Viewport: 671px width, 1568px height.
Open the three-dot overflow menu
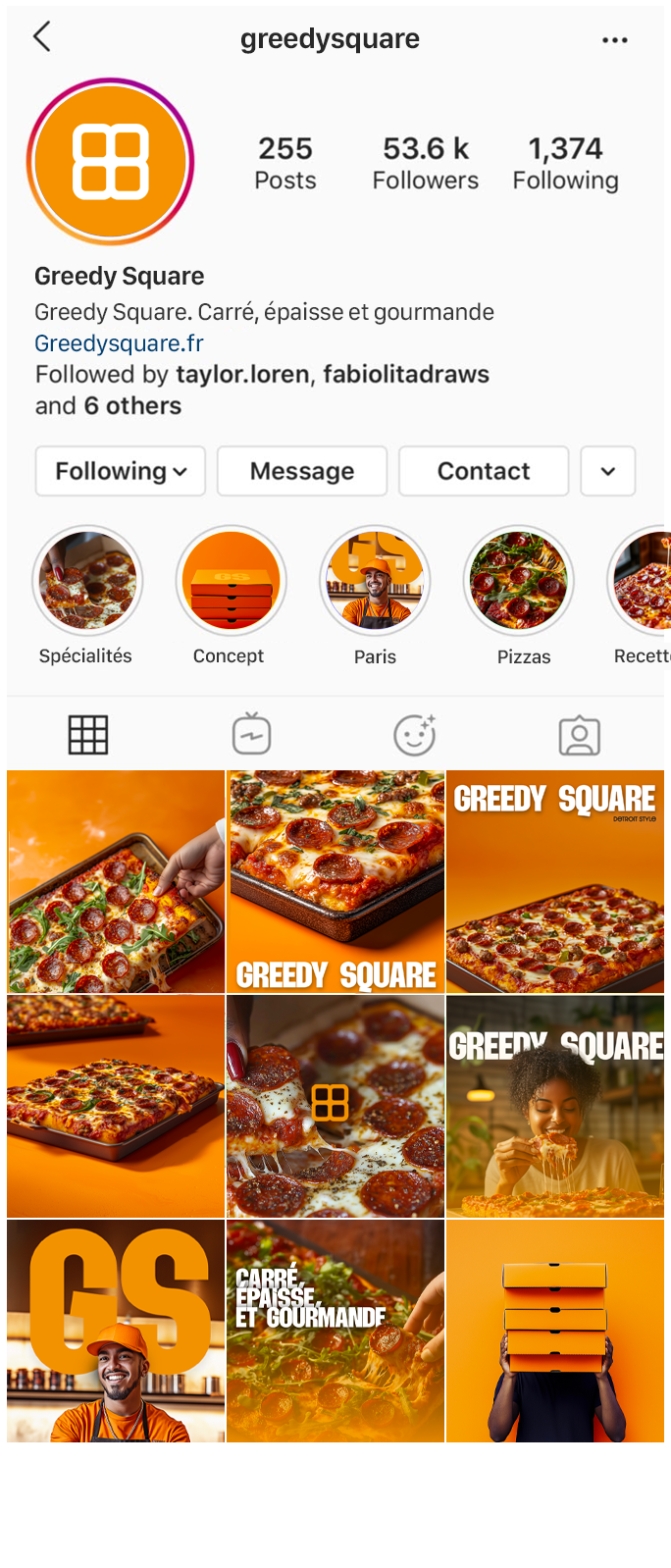[614, 40]
